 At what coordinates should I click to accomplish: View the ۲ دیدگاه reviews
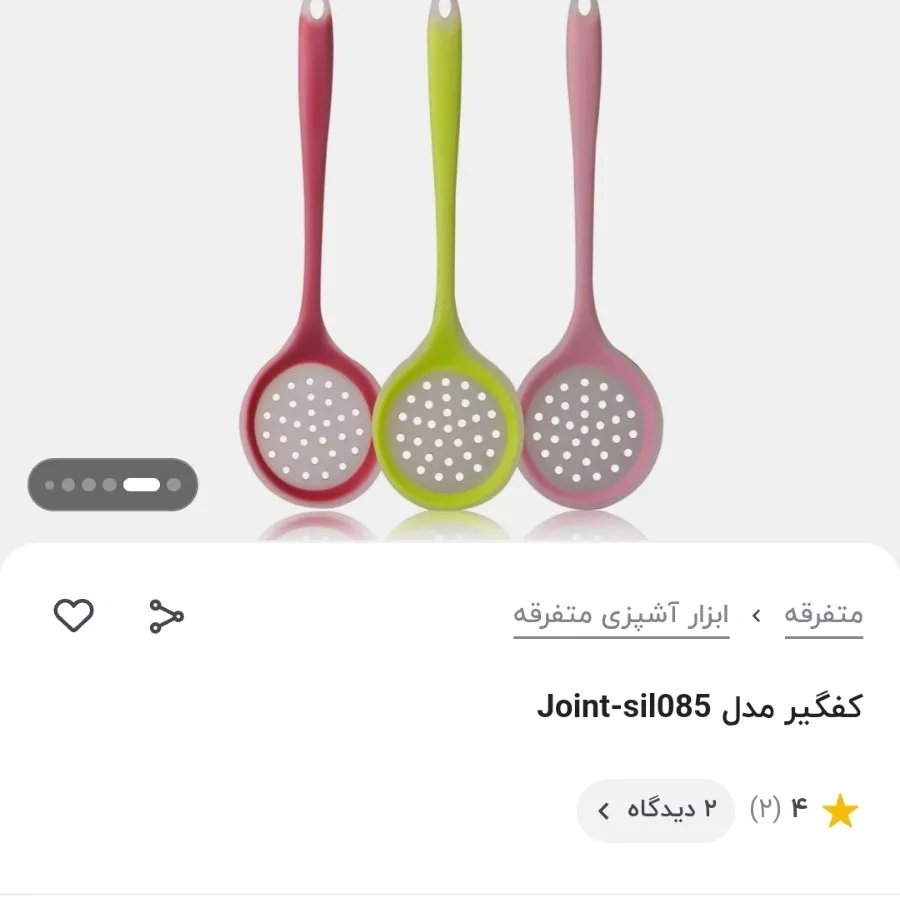(656, 810)
